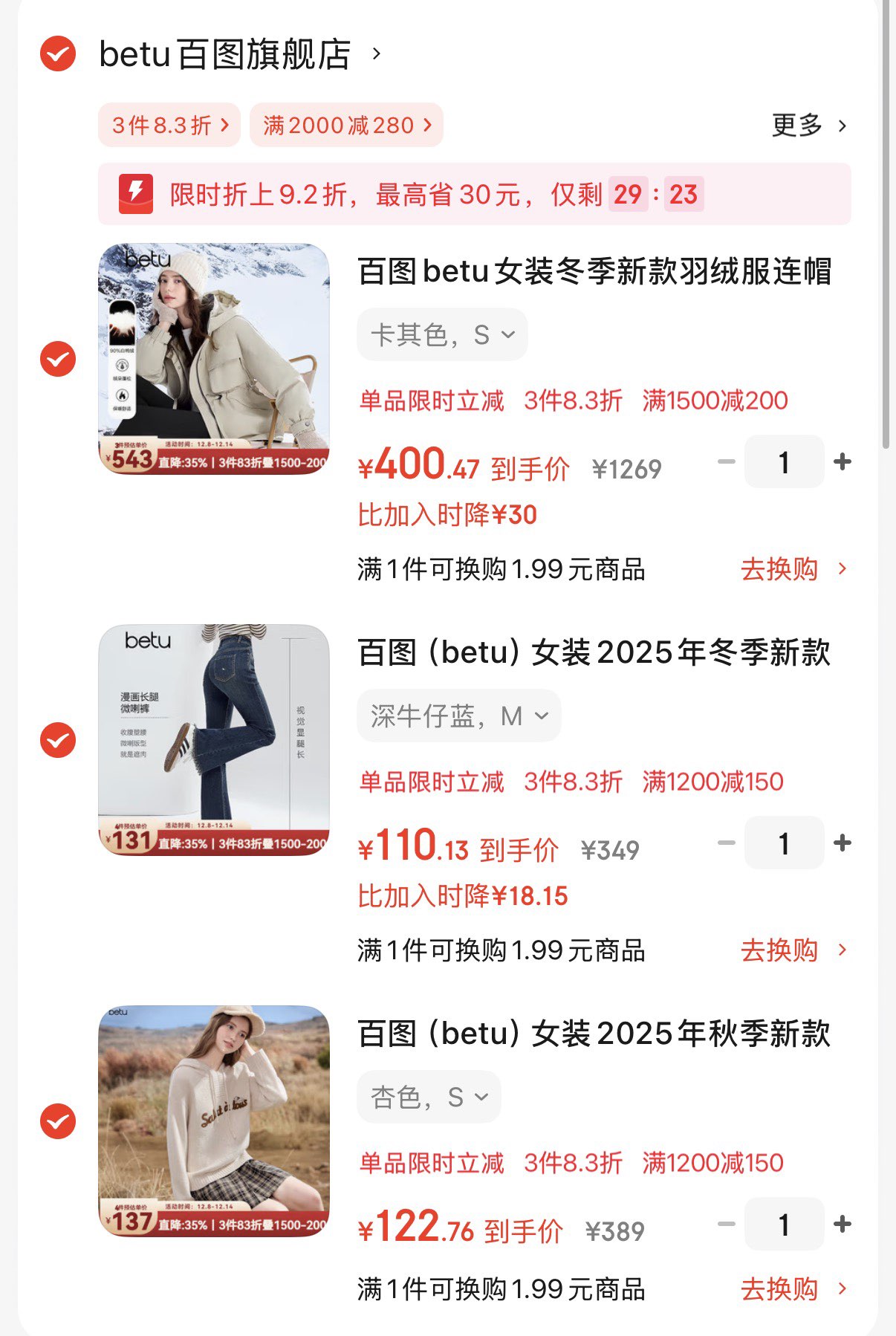Open the 微喇裤 jeans product image
896x1336 pixels.
214,740
